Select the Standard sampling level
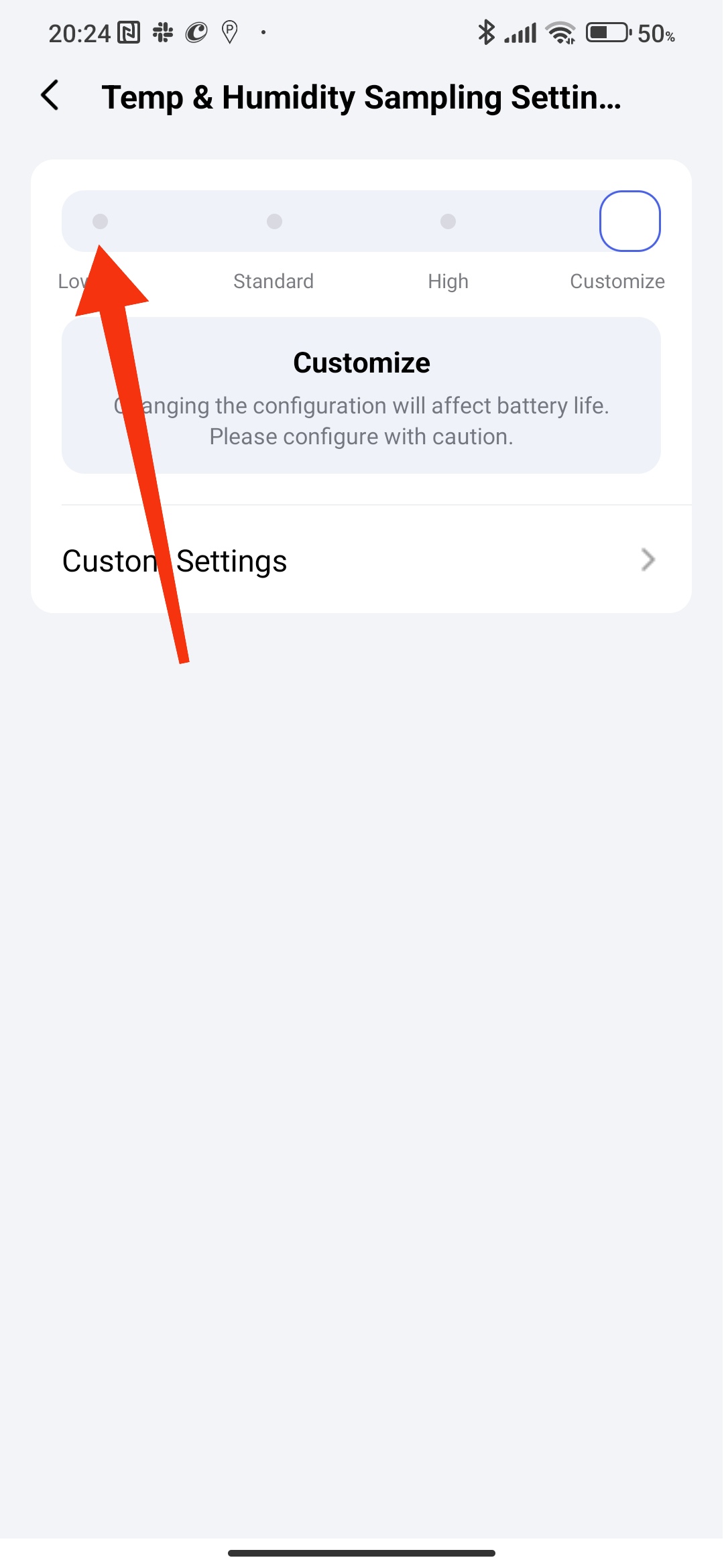 (274, 221)
